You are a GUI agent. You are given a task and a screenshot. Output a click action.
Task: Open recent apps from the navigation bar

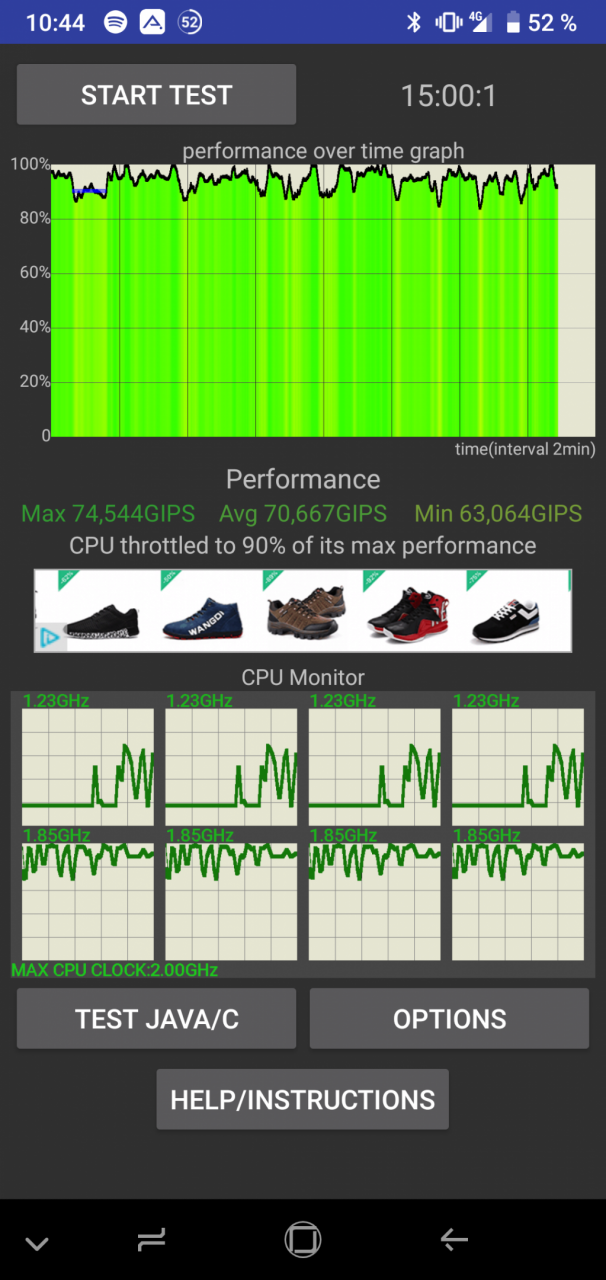pos(151,1241)
